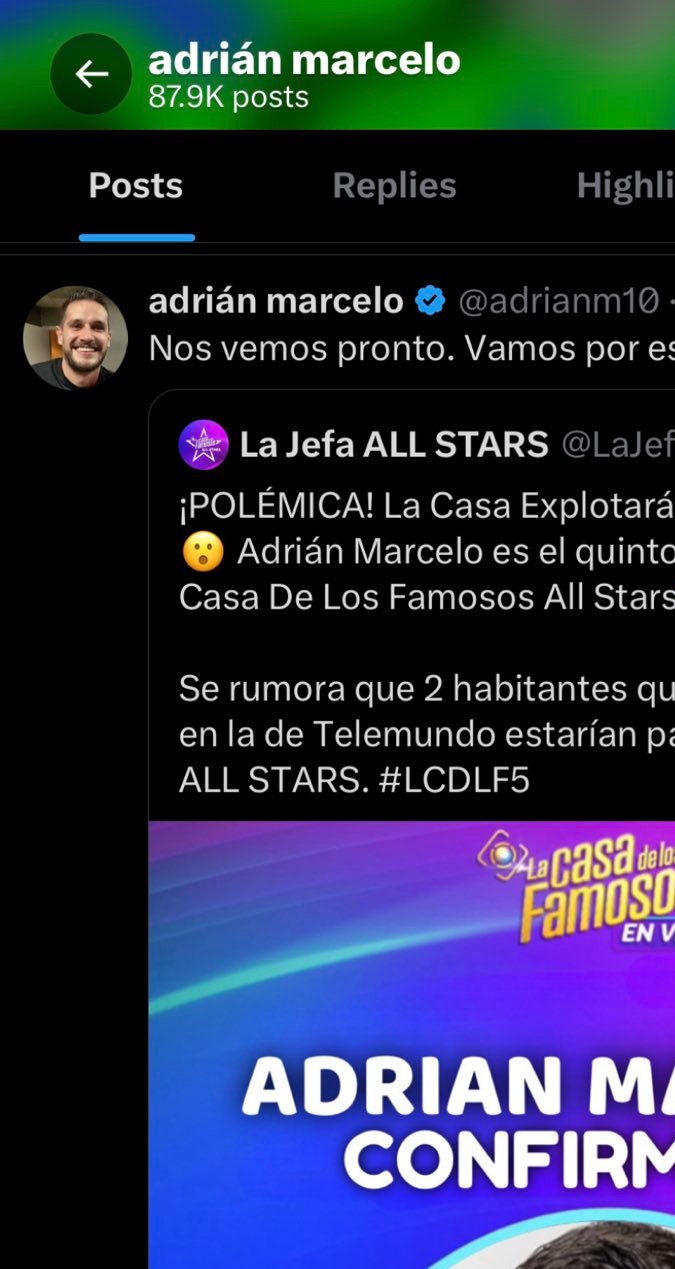This screenshot has height=1269, width=675.
Task: Open adrián marcelo's profile picture on post
Action: tap(75, 338)
